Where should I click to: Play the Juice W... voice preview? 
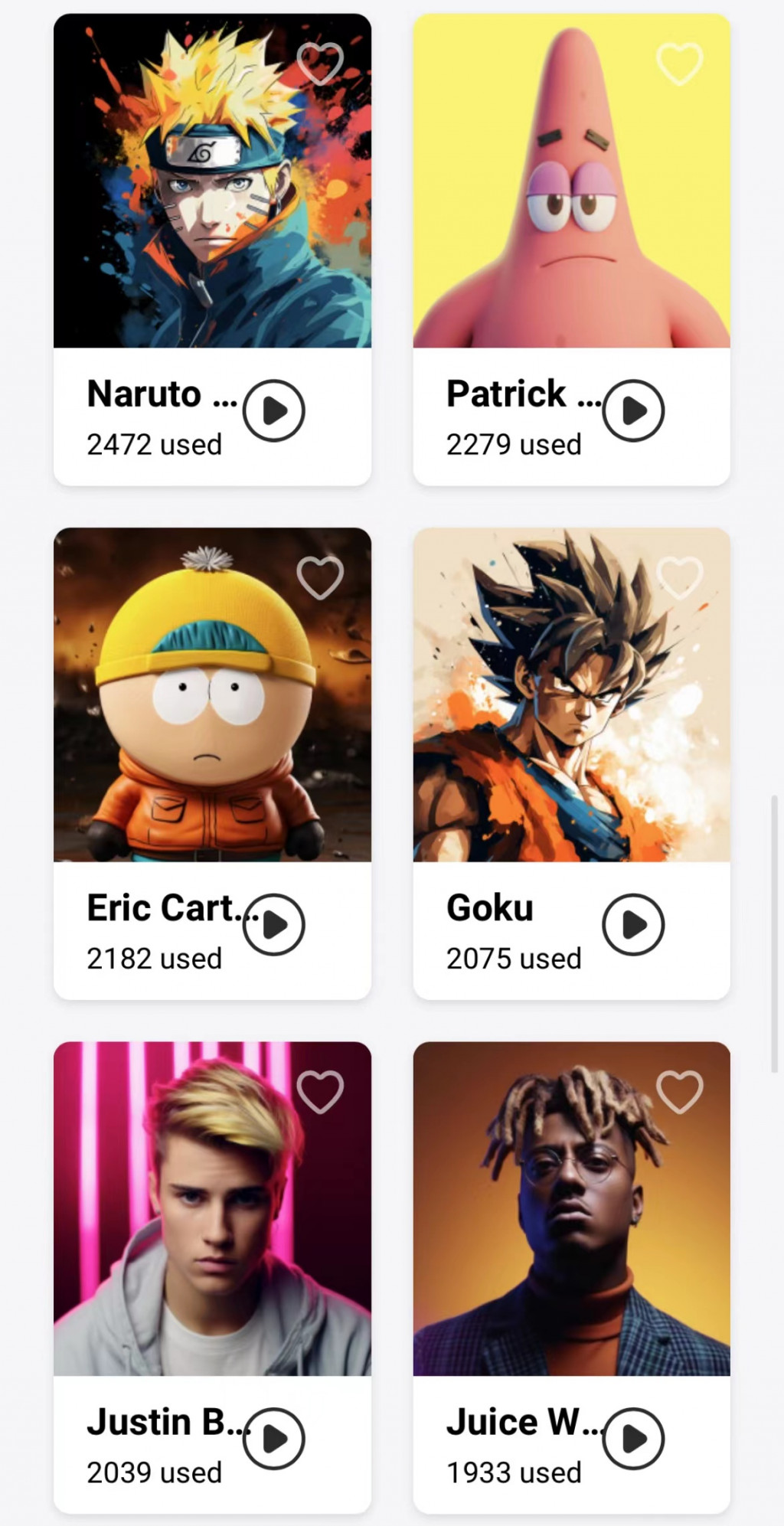(633, 1439)
